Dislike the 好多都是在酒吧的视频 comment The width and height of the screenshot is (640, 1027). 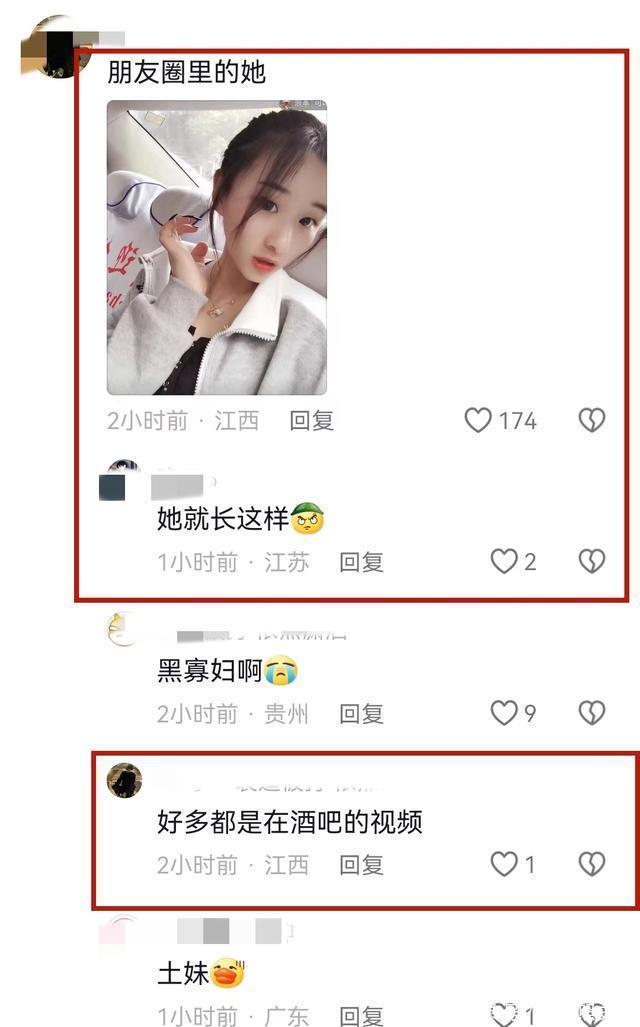pyautogui.click(x=592, y=865)
